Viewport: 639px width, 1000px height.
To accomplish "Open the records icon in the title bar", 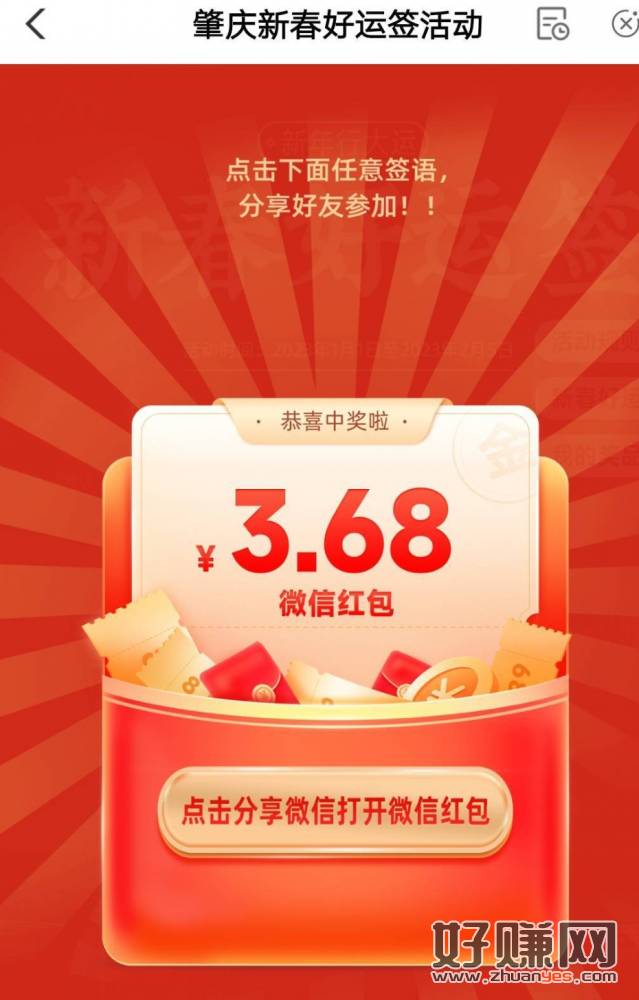I will [552, 25].
